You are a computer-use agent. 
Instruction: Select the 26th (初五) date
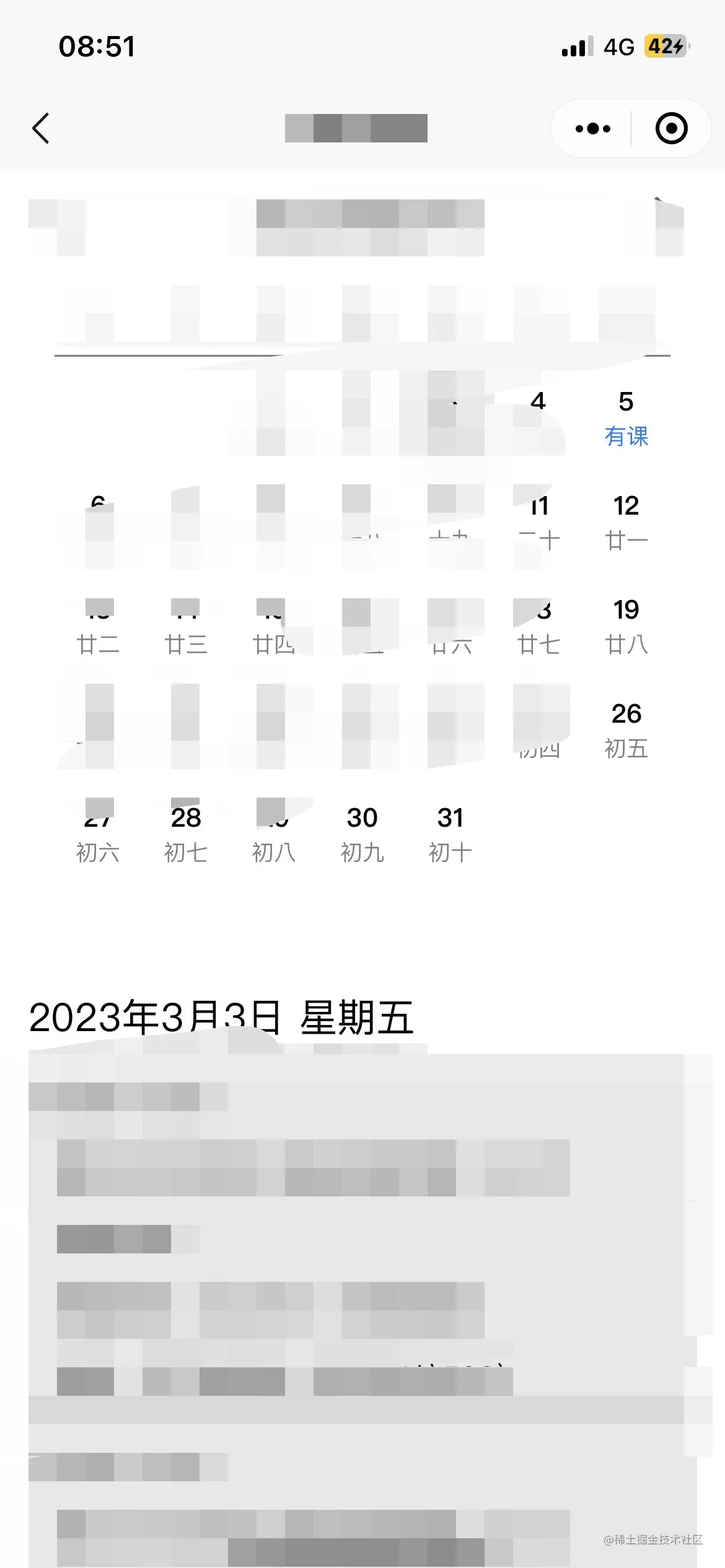626,730
